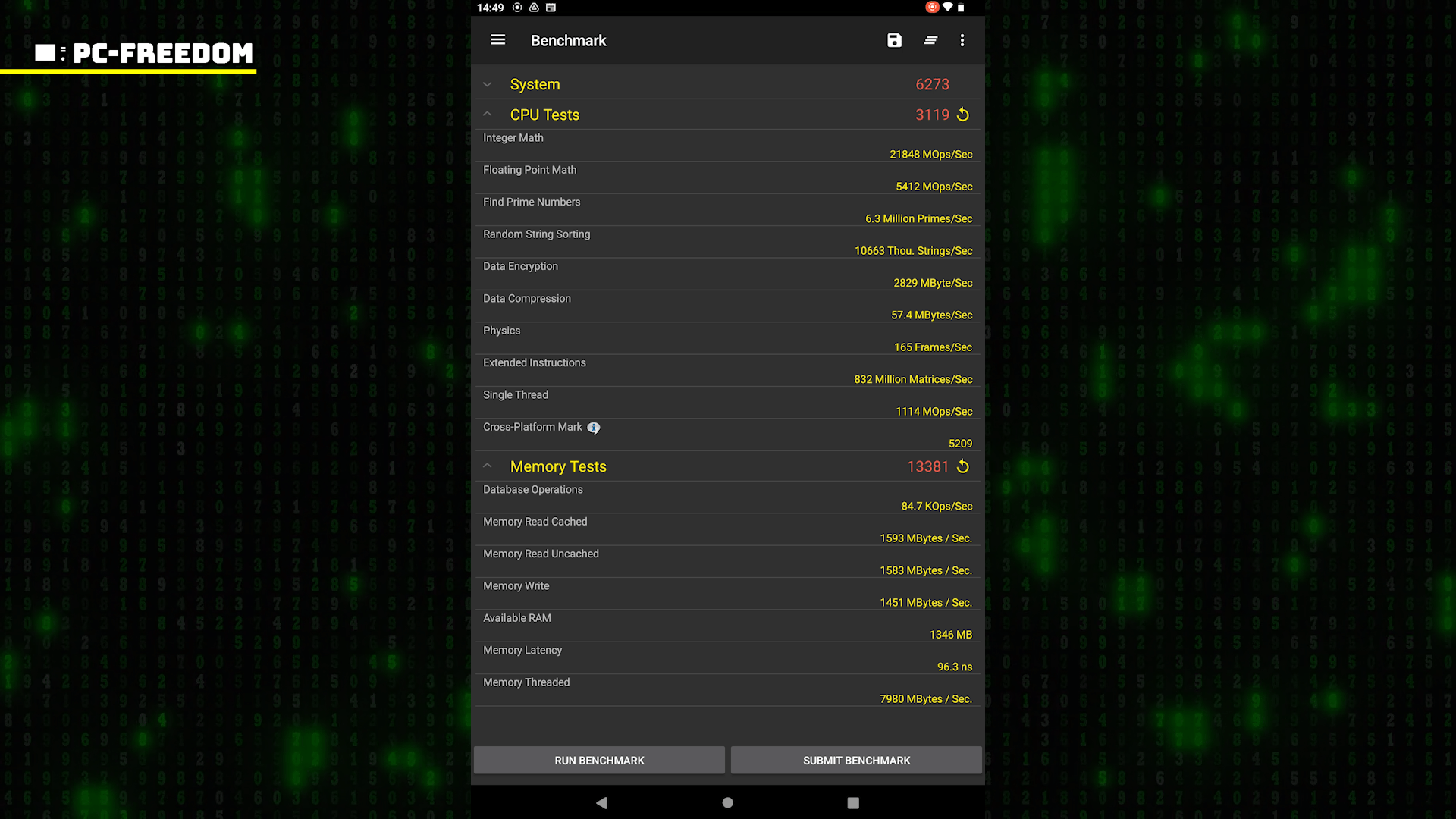Save the benchmark results
This screenshot has width=1456, height=819.
894,40
